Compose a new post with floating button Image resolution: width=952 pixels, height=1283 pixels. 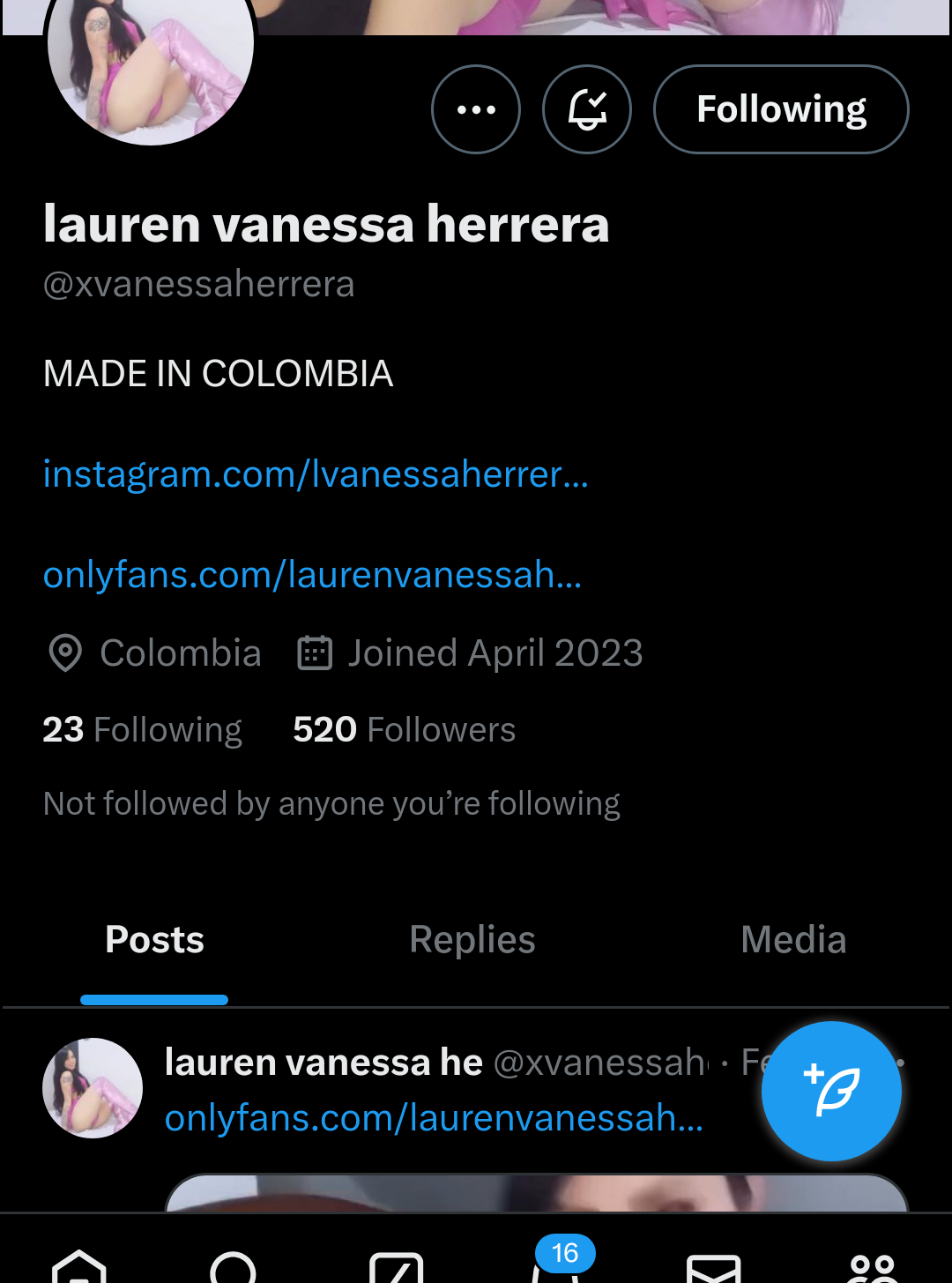click(831, 1091)
